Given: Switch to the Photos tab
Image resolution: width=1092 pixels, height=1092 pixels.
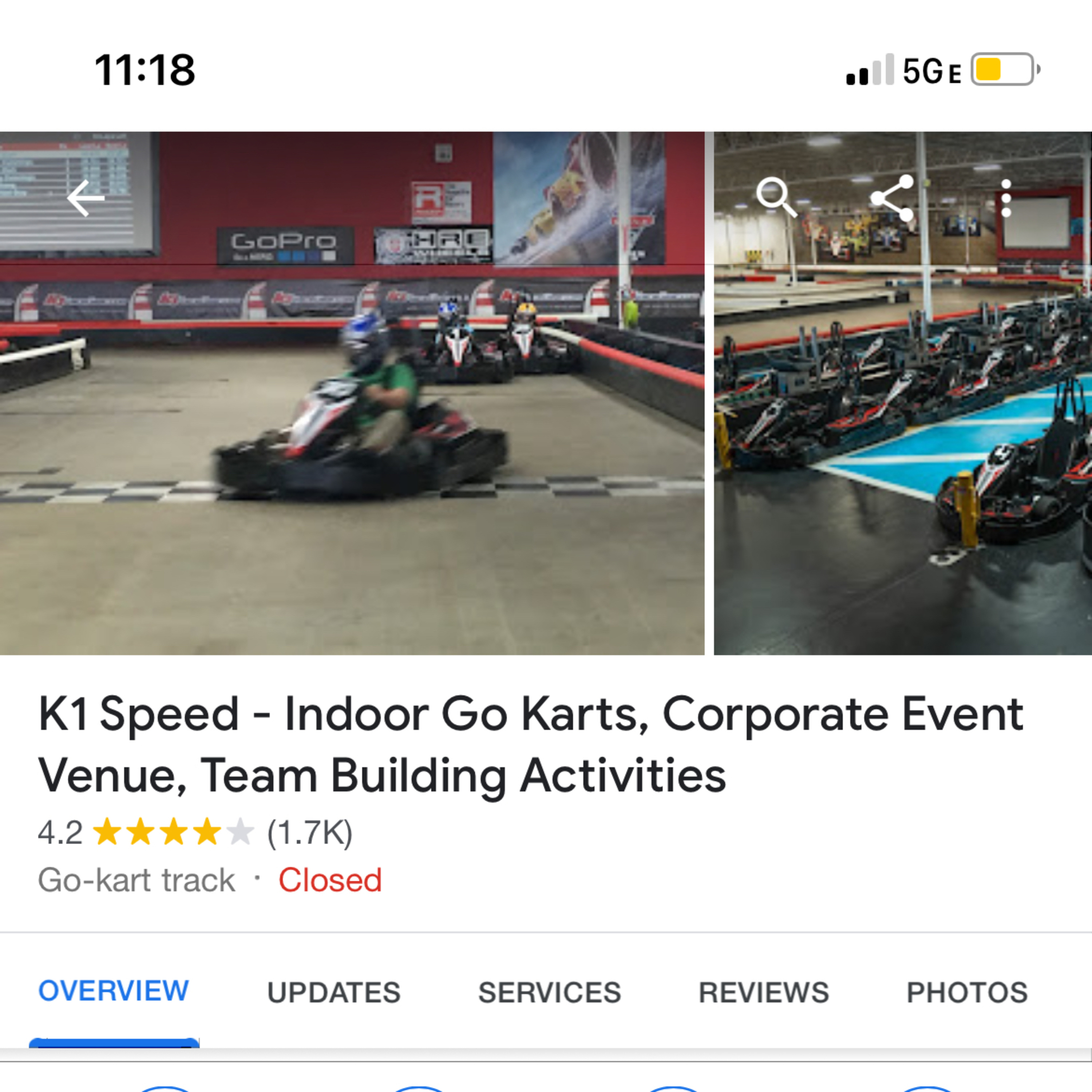Looking at the screenshot, I should [x=967, y=993].
